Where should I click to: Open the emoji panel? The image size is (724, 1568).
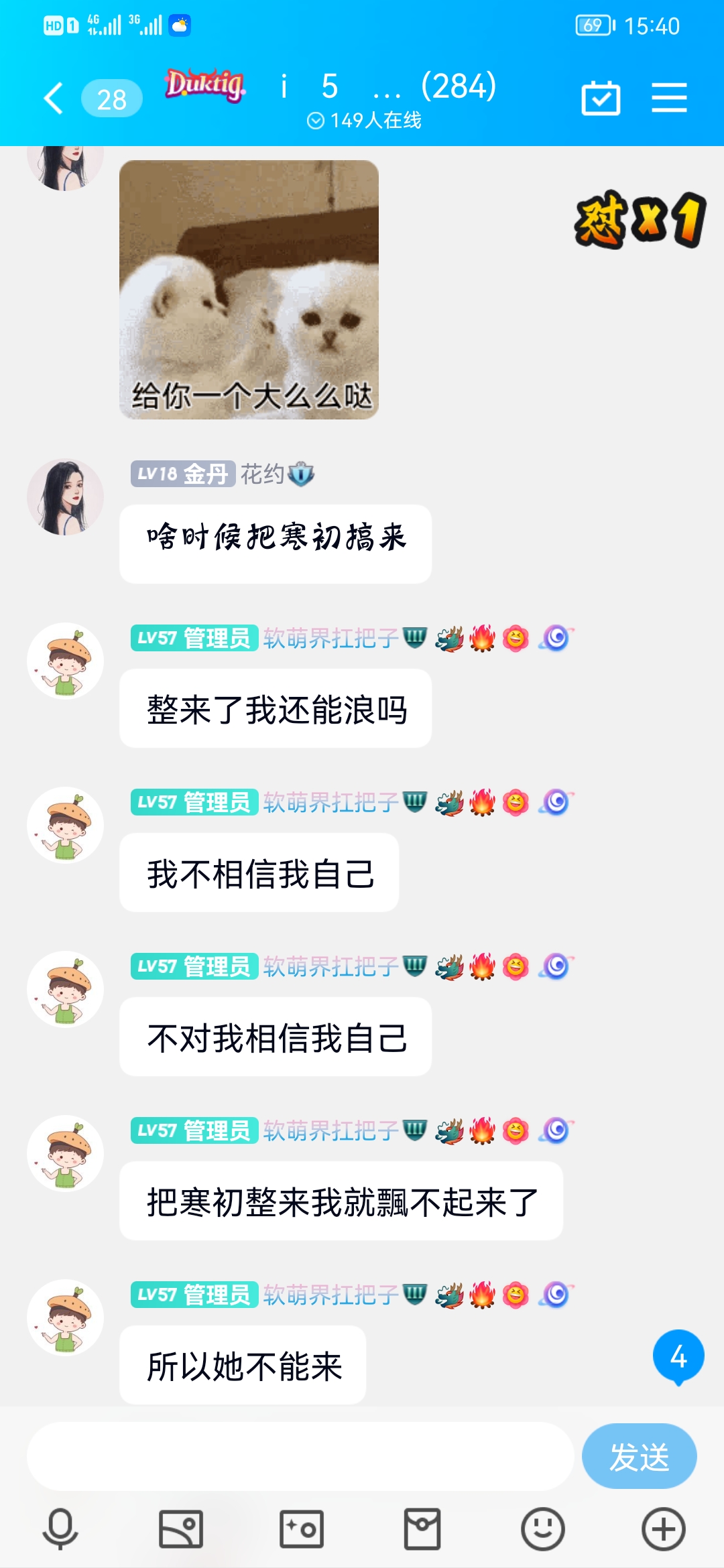(x=543, y=1529)
